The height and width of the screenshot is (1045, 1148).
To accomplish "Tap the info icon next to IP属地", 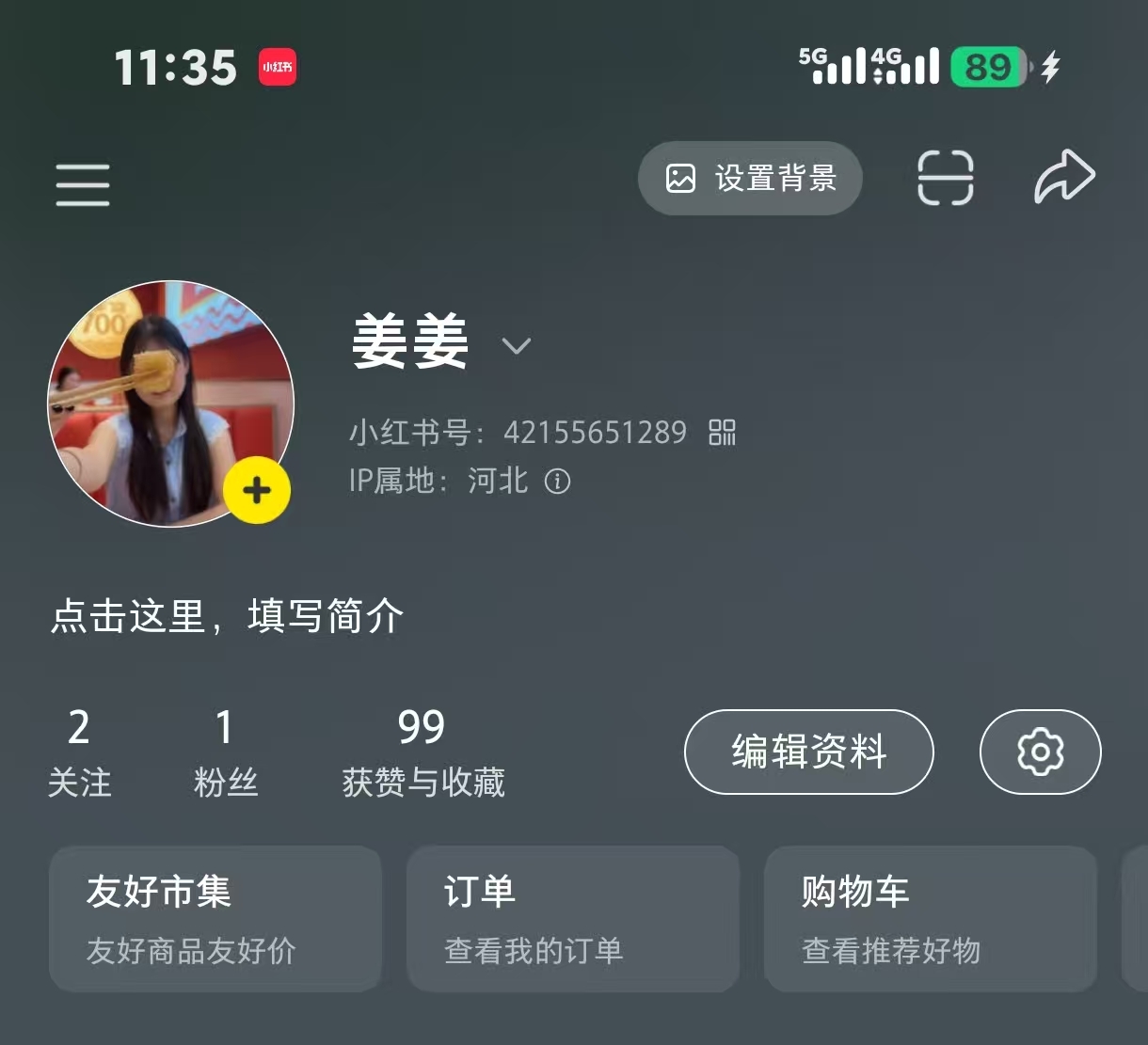I will pos(557,482).
